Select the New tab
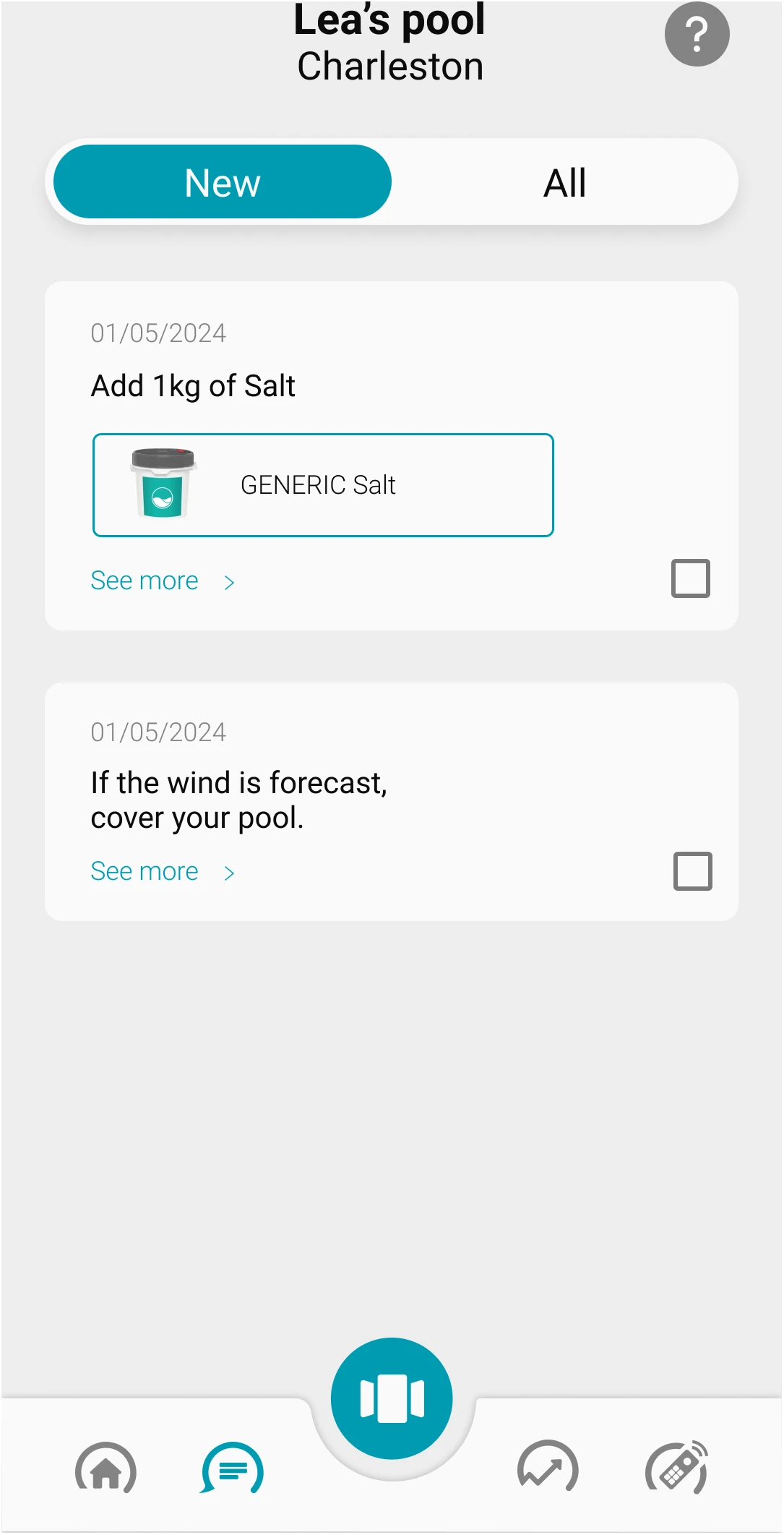Image resolution: width=784 pixels, height=1535 pixels. 223,181
